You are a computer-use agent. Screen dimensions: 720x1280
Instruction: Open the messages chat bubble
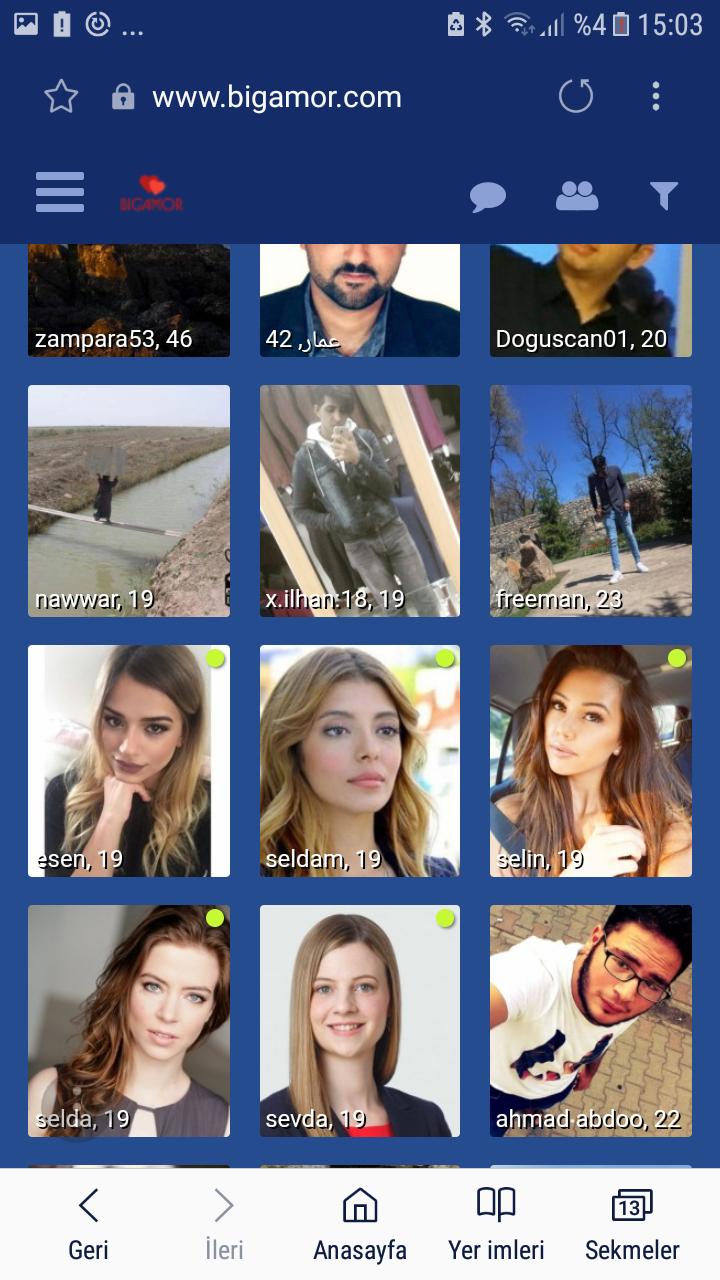click(x=488, y=196)
